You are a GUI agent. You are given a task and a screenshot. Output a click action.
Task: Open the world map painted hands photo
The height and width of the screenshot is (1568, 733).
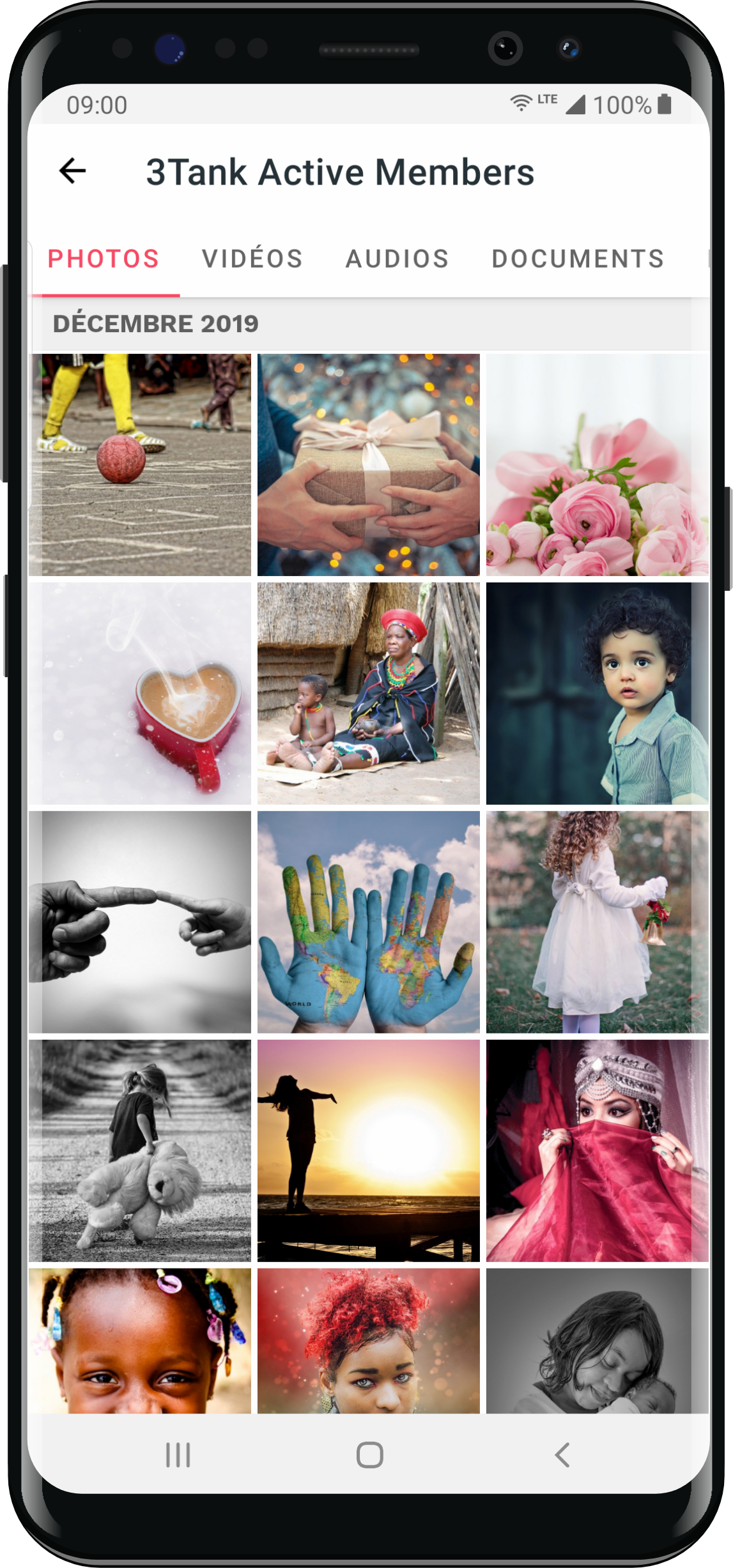coord(368,922)
